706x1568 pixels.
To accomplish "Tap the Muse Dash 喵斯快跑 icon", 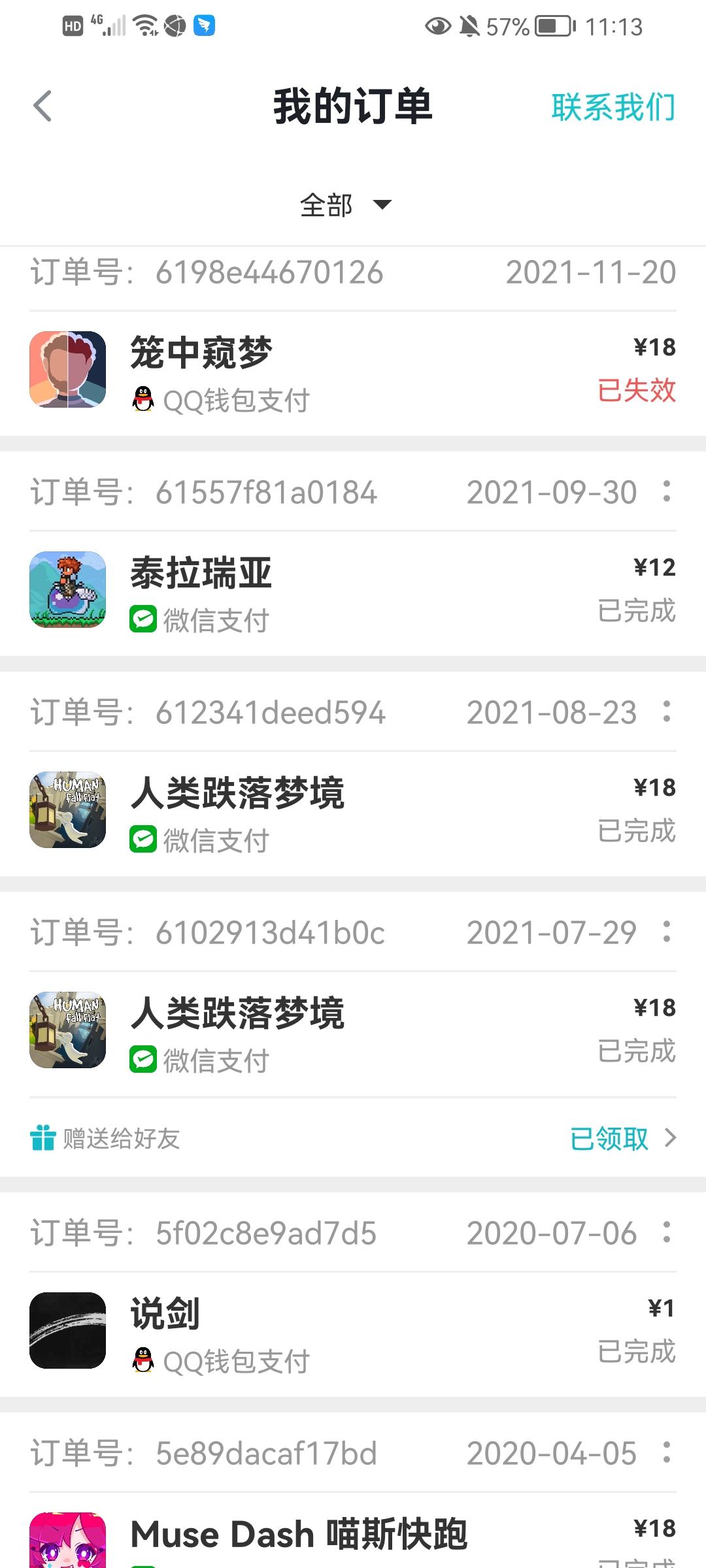I will pyautogui.click(x=67, y=1542).
